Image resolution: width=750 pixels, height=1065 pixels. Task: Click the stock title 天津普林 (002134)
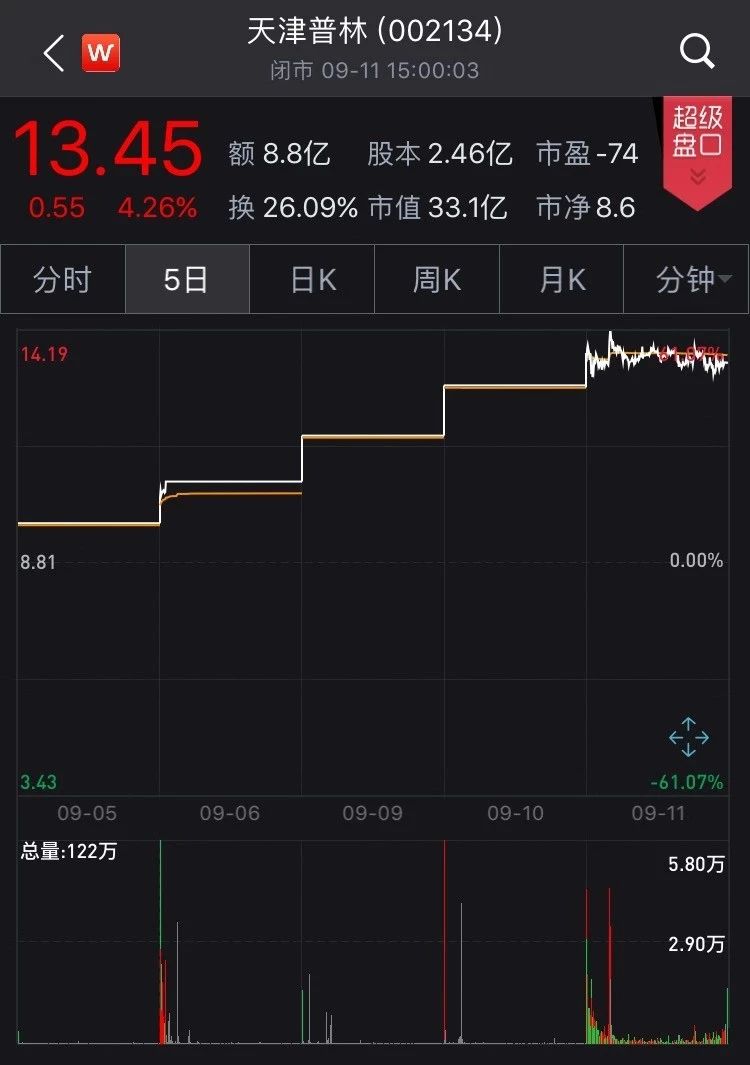click(375, 32)
